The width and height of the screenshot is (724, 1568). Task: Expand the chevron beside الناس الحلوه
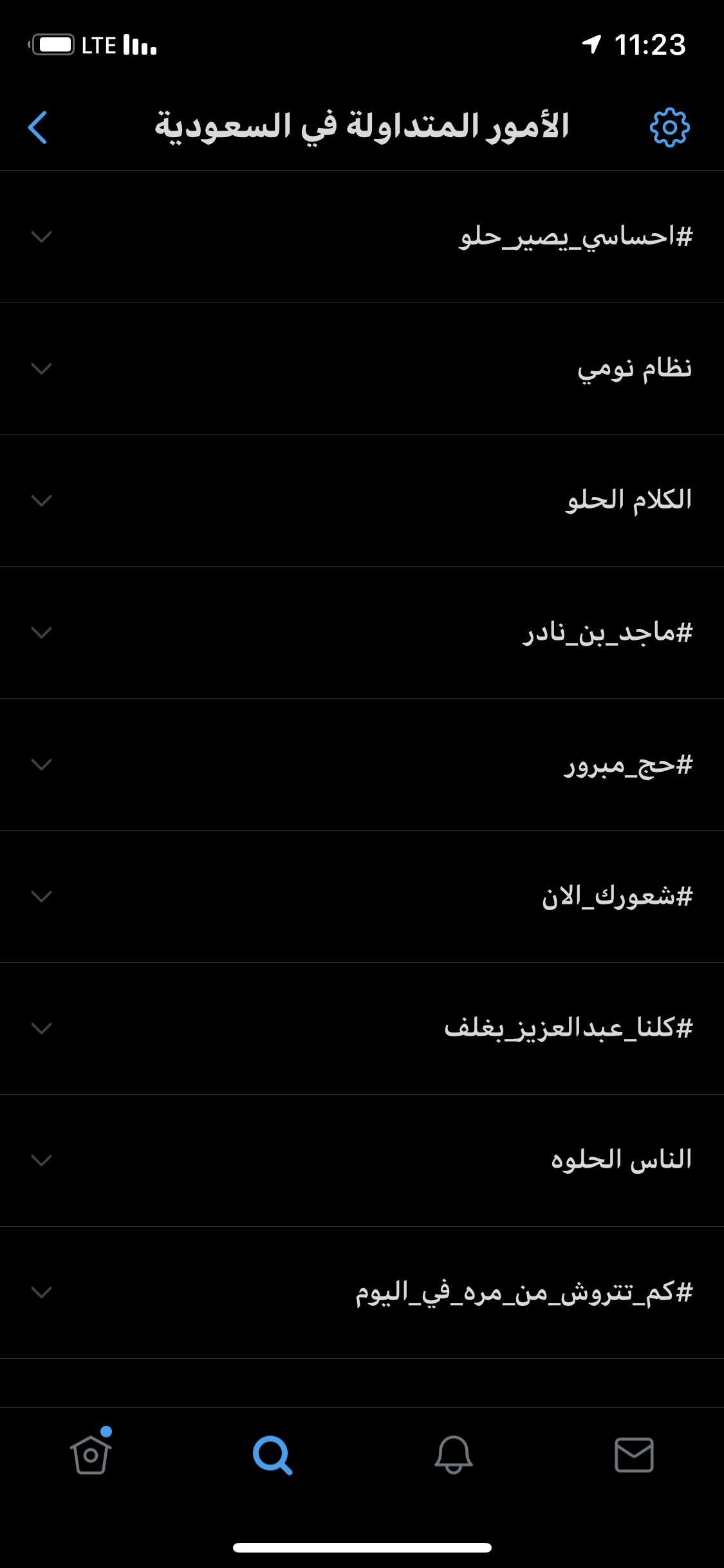(x=42, y=1161)
